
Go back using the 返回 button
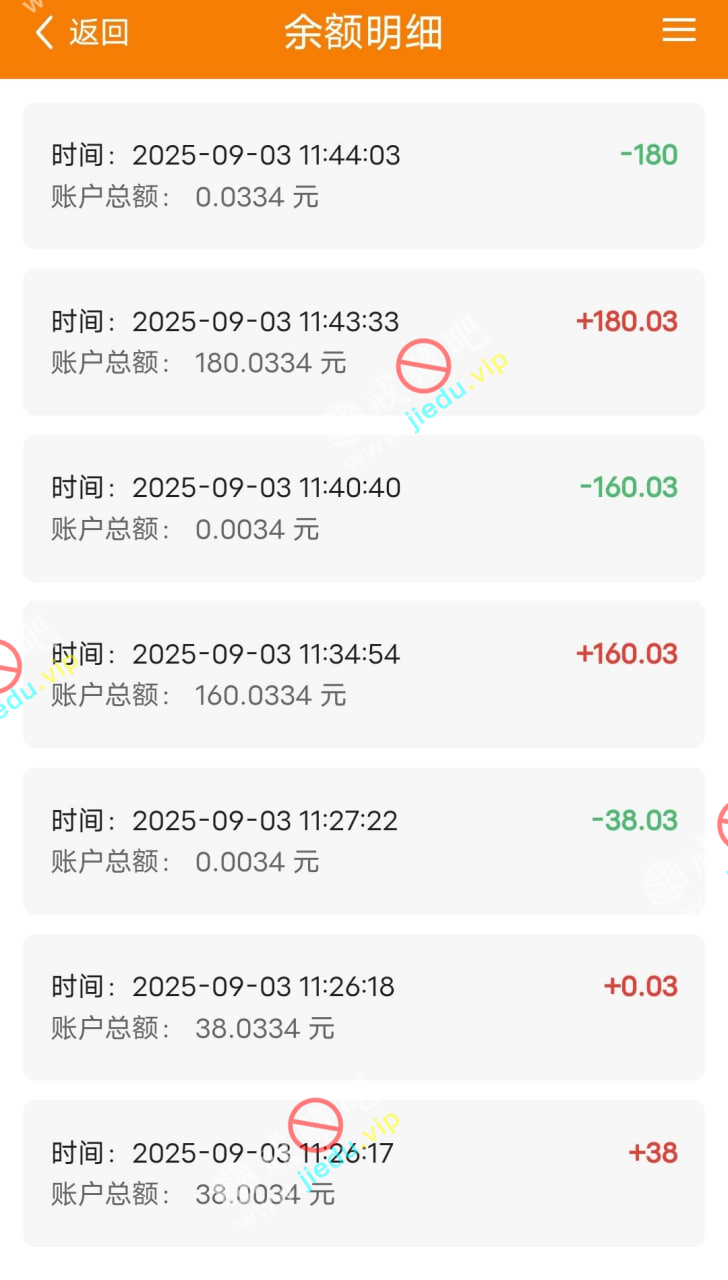pos(82,33)
